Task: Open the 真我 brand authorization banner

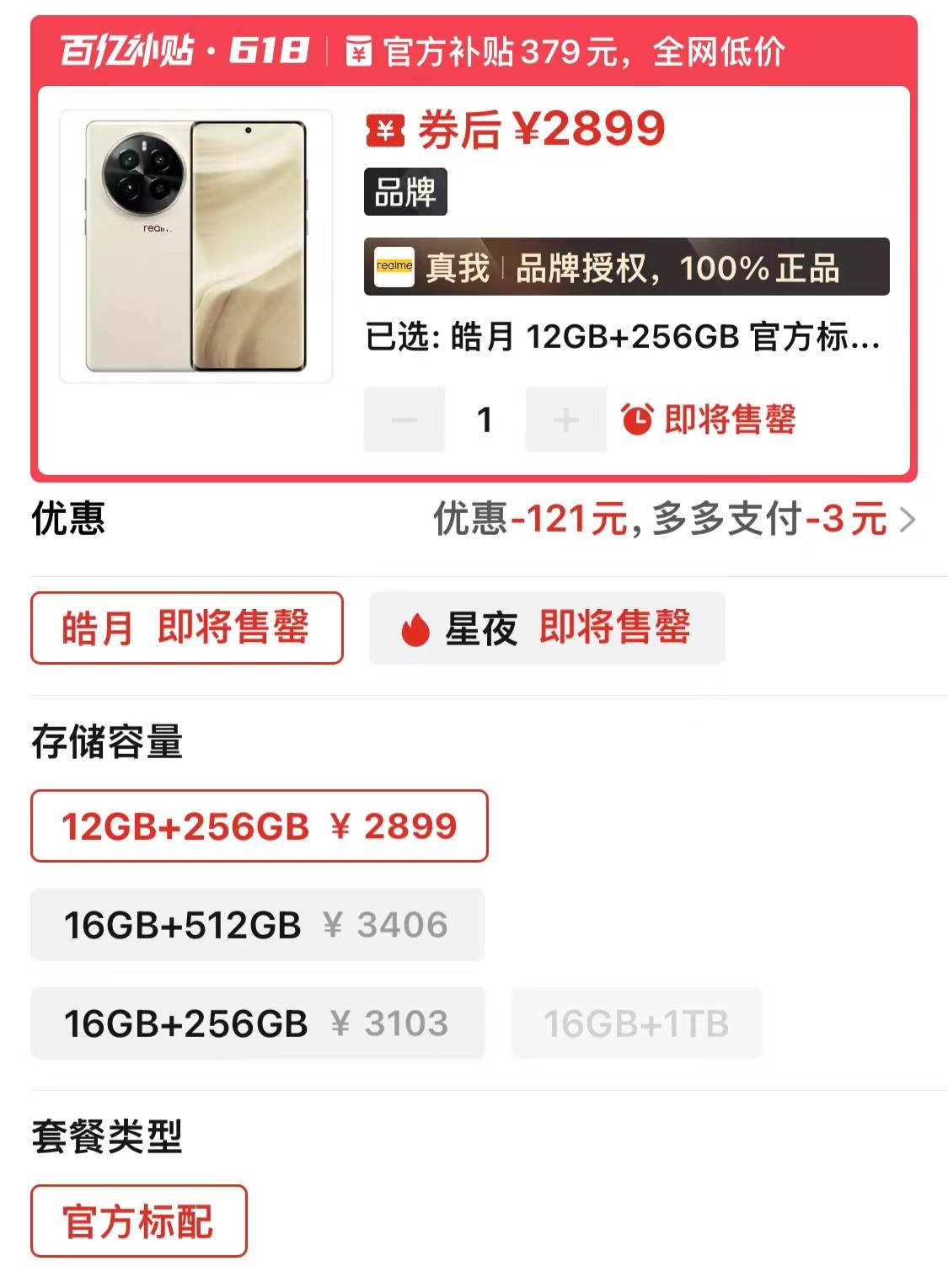Action: pyautogui.click(x=626, y=267)
